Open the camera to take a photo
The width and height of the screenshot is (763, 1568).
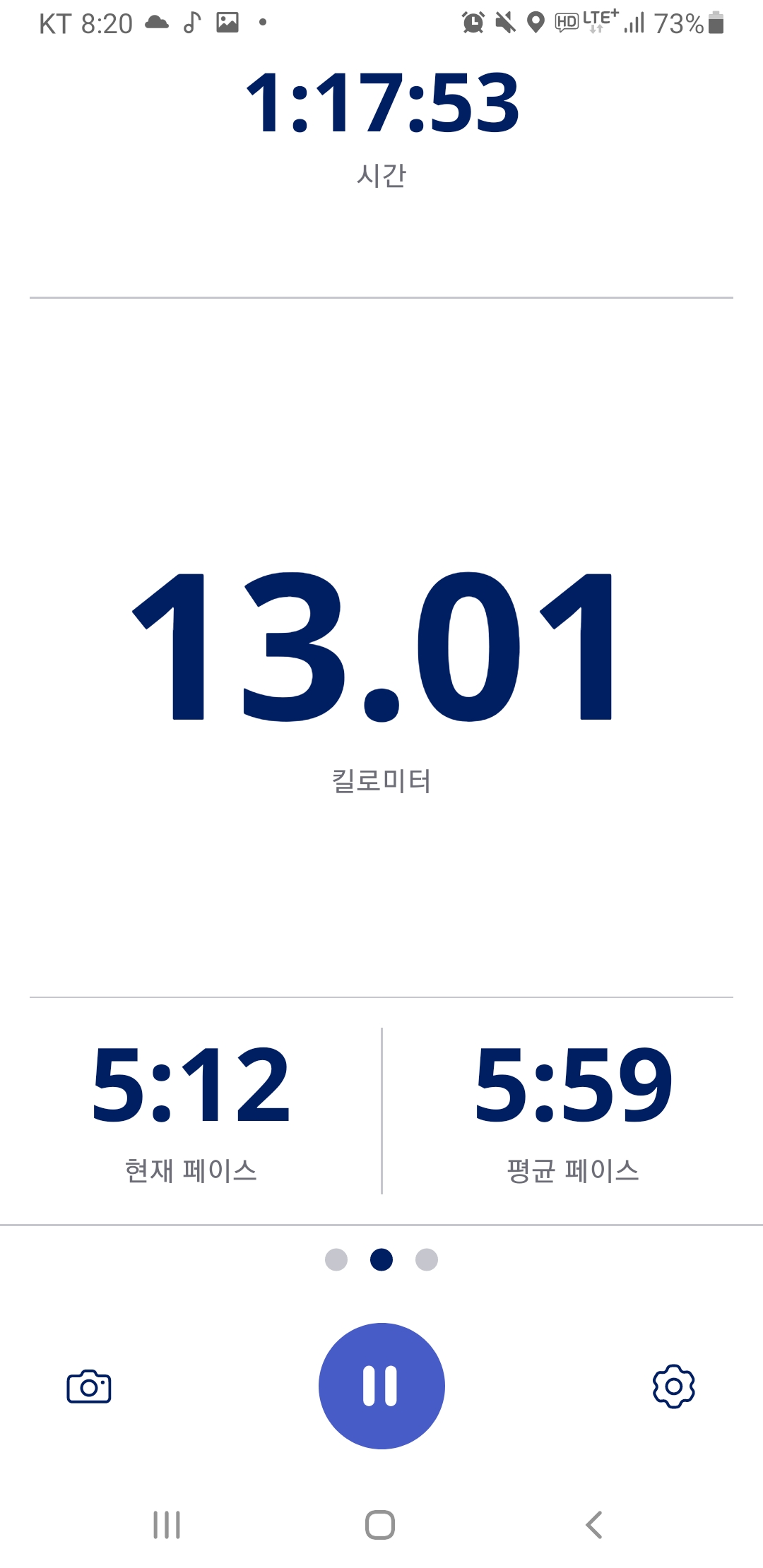(89, 1386)
